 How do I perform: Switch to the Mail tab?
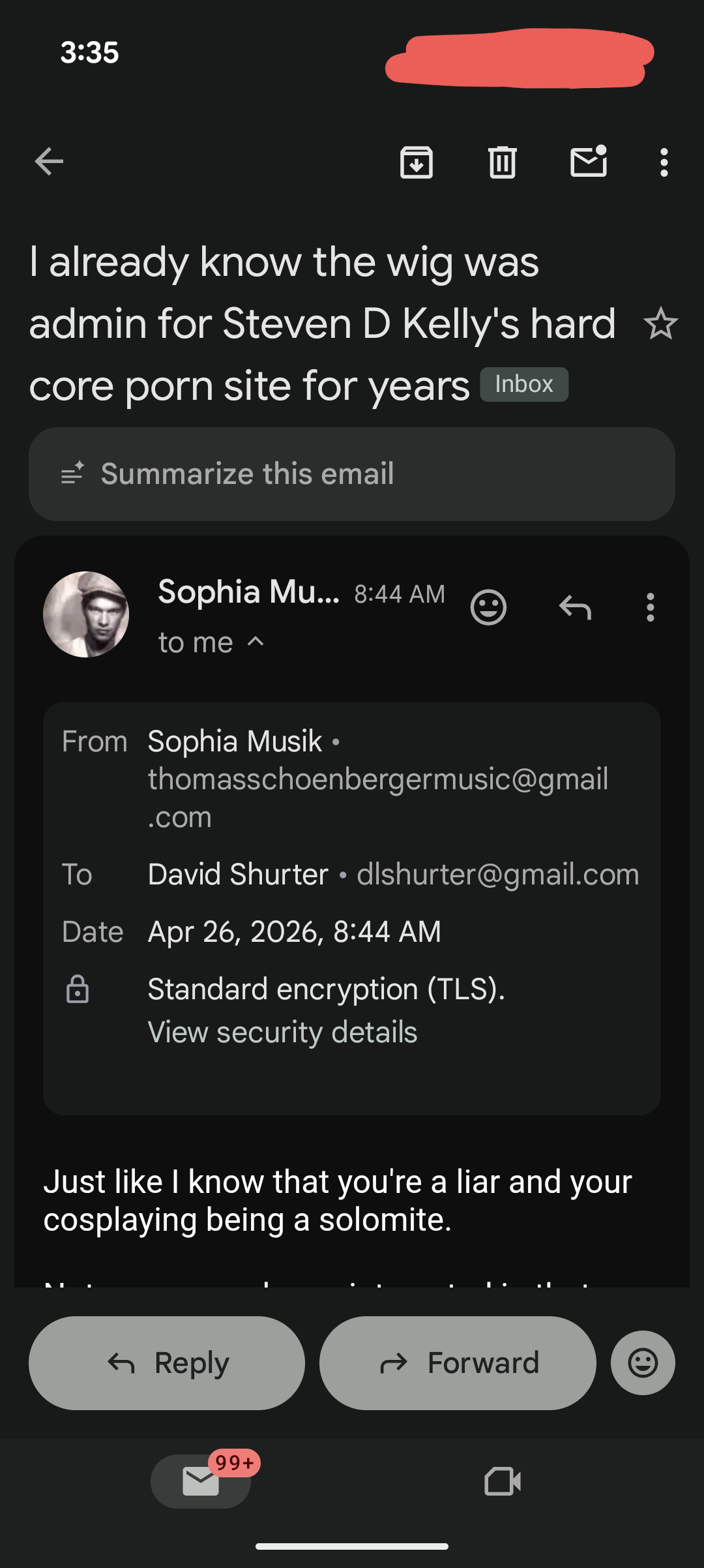[201, 1481]
